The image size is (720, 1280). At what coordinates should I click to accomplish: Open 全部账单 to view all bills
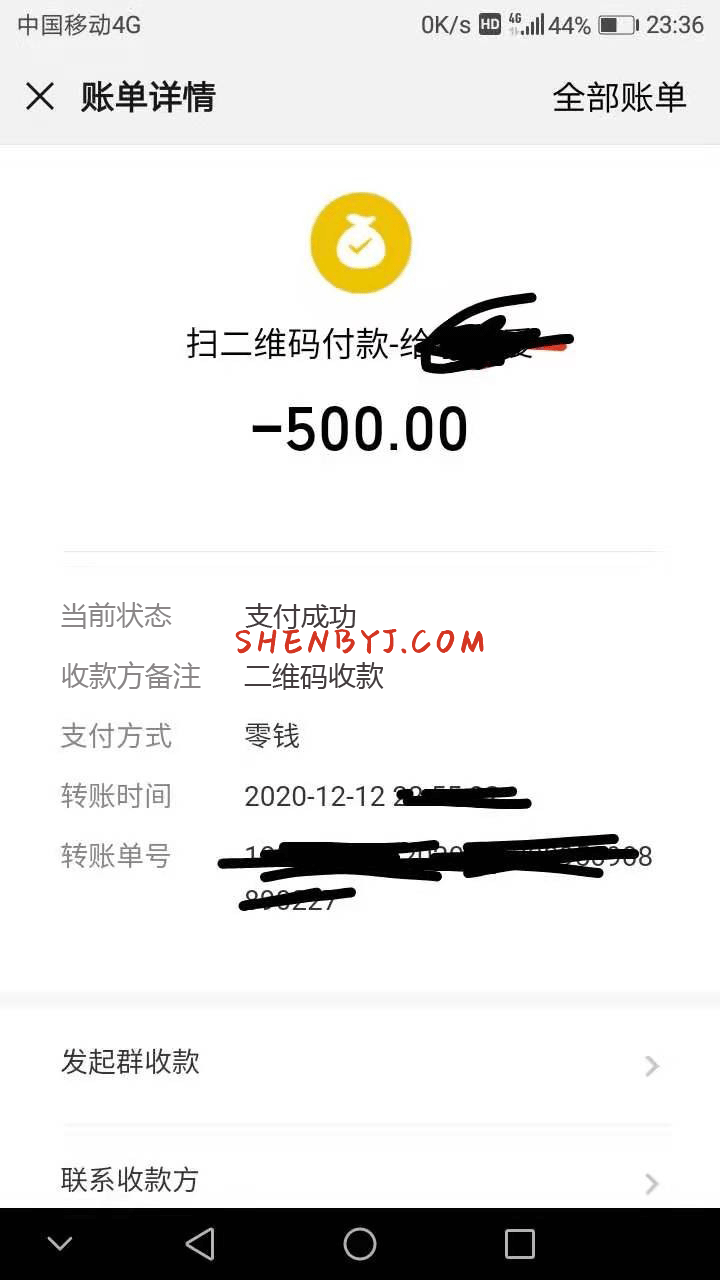click(619, 97)
